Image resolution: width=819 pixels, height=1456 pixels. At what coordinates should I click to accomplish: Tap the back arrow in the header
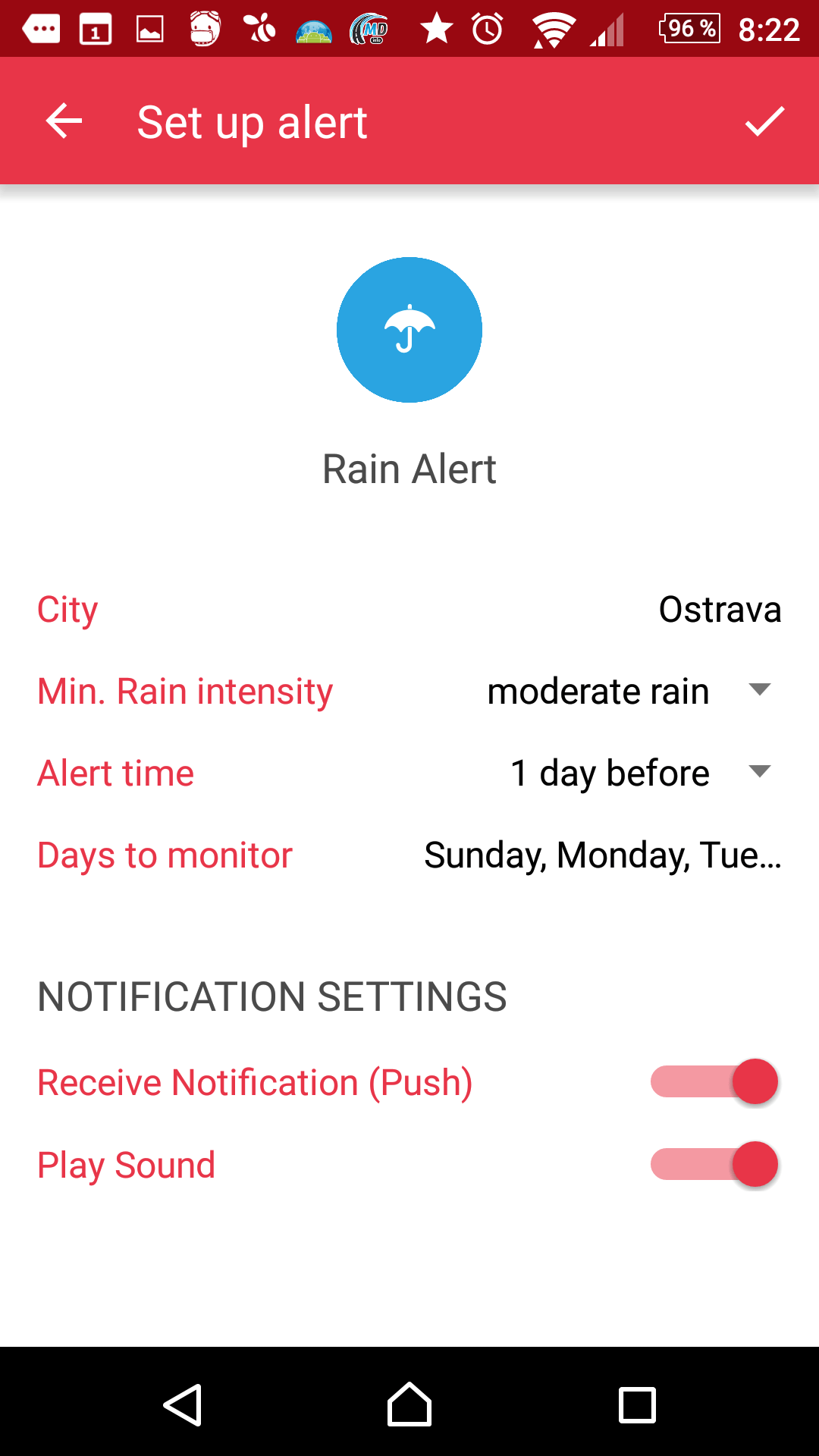click(x=64, y=121)
